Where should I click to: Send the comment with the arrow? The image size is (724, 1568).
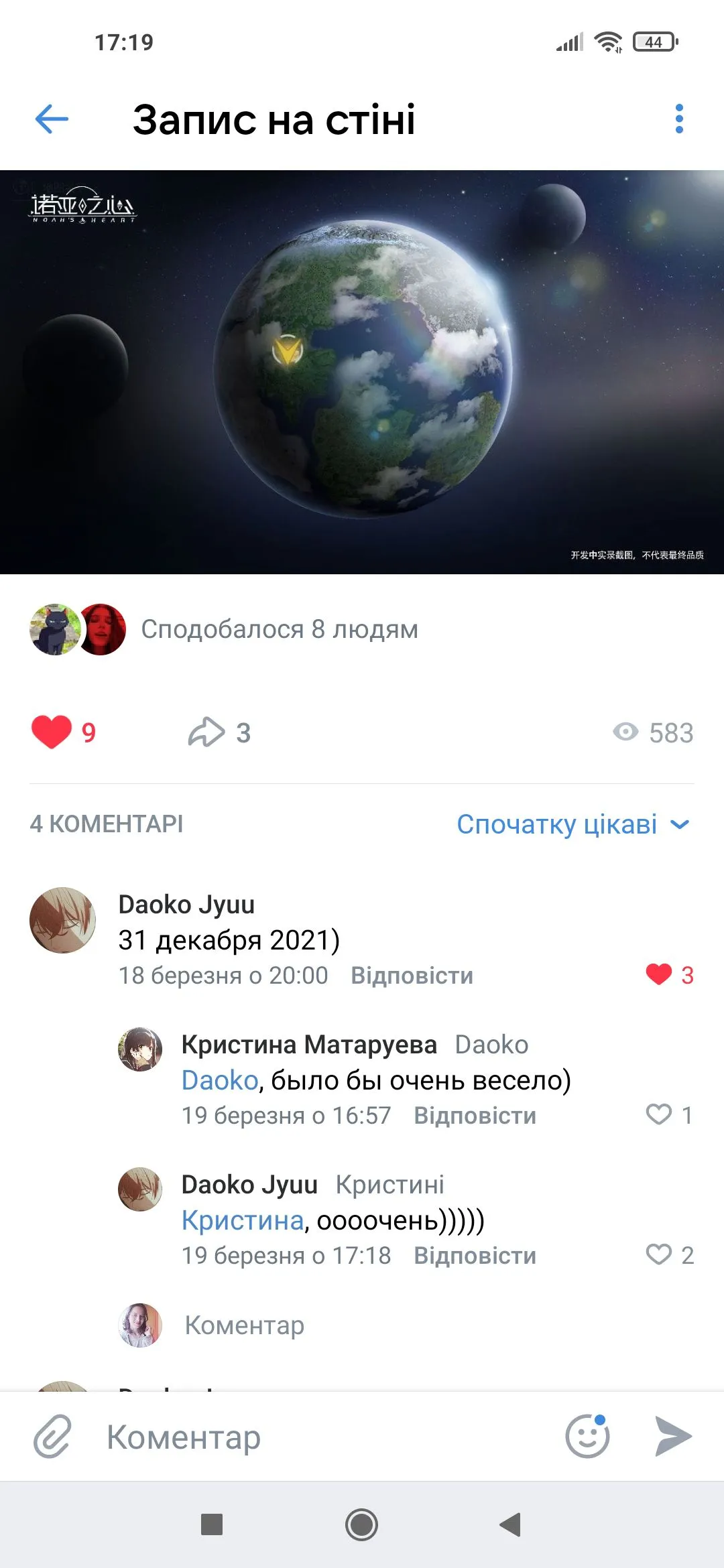tap(673, 1437)
